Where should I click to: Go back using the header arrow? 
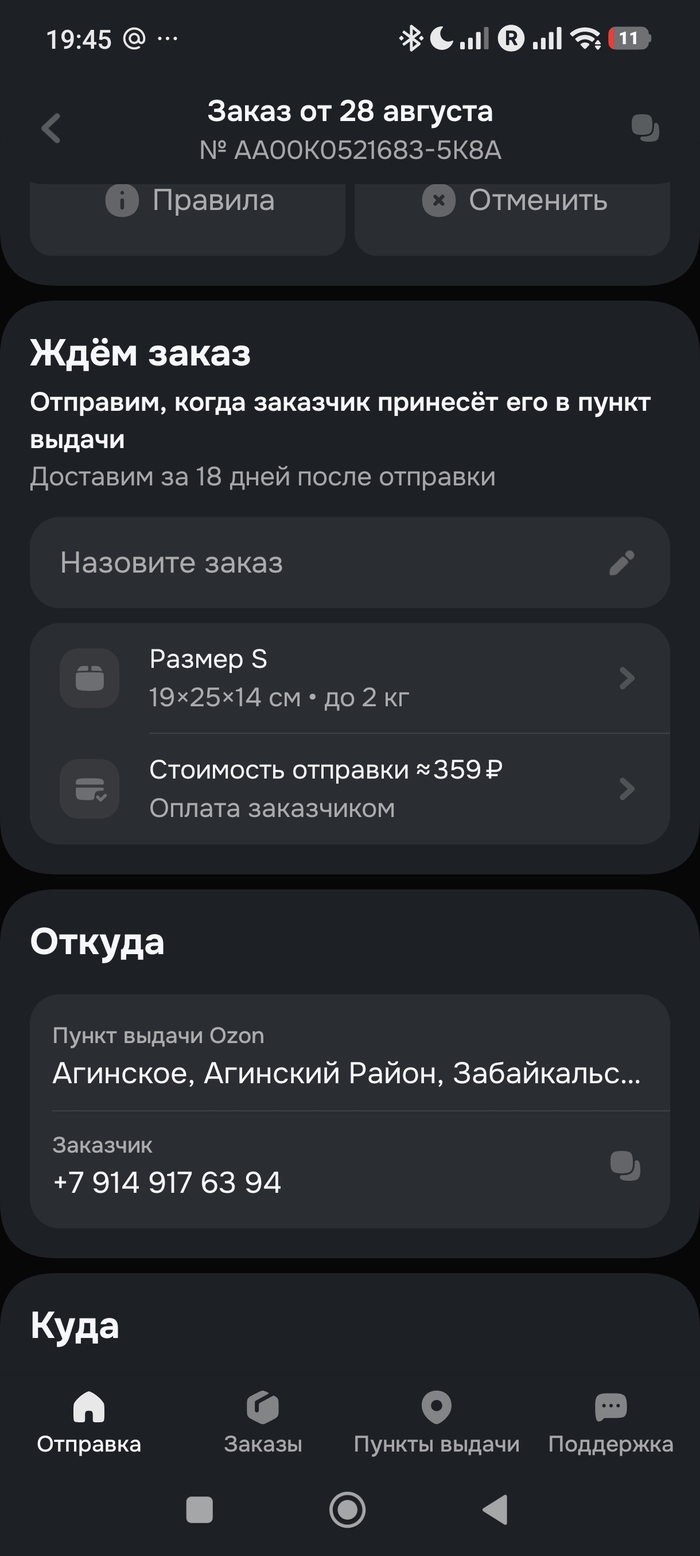coord(51,129)
